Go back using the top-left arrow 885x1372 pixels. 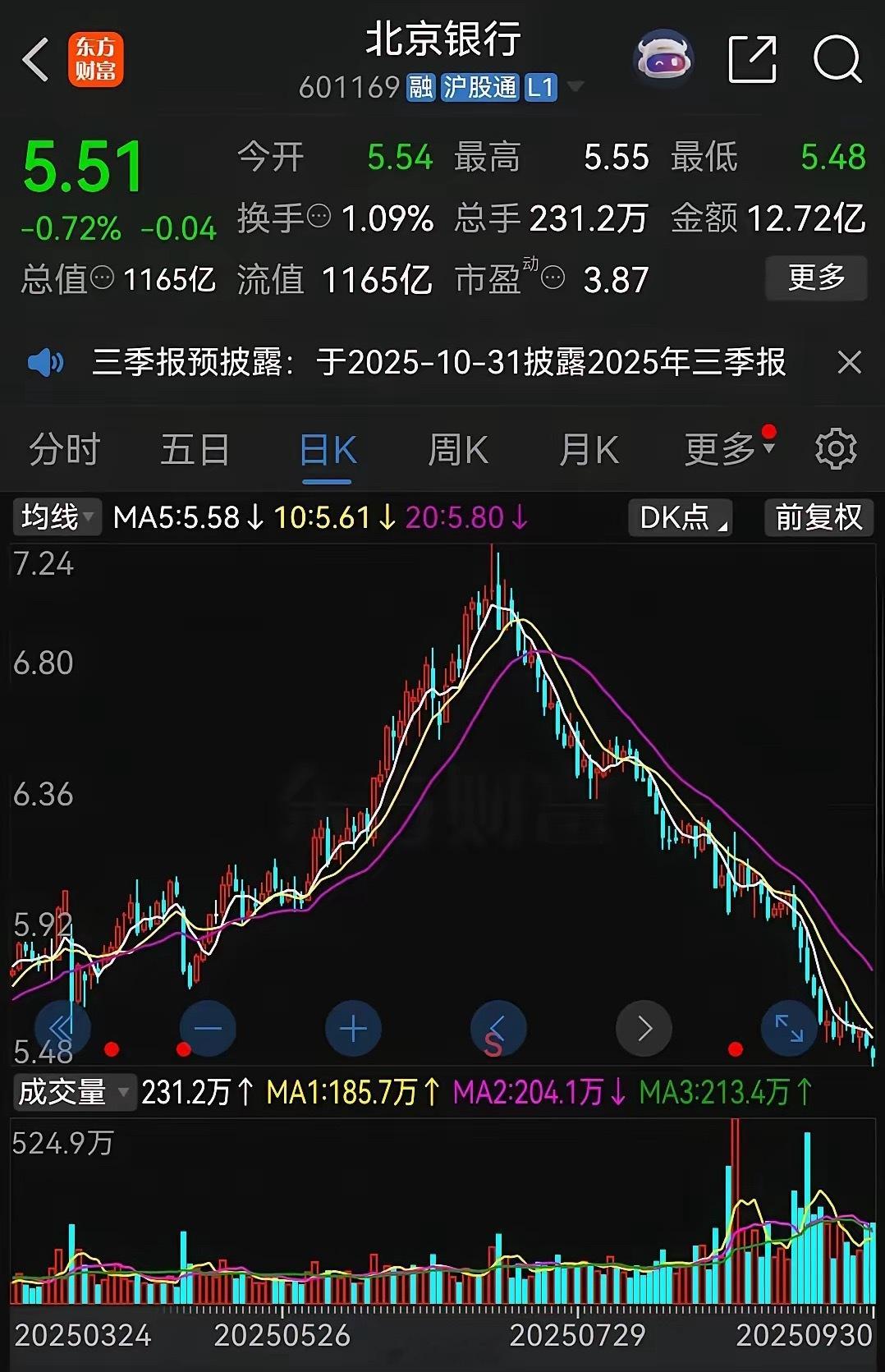click(x=36, y=59)
